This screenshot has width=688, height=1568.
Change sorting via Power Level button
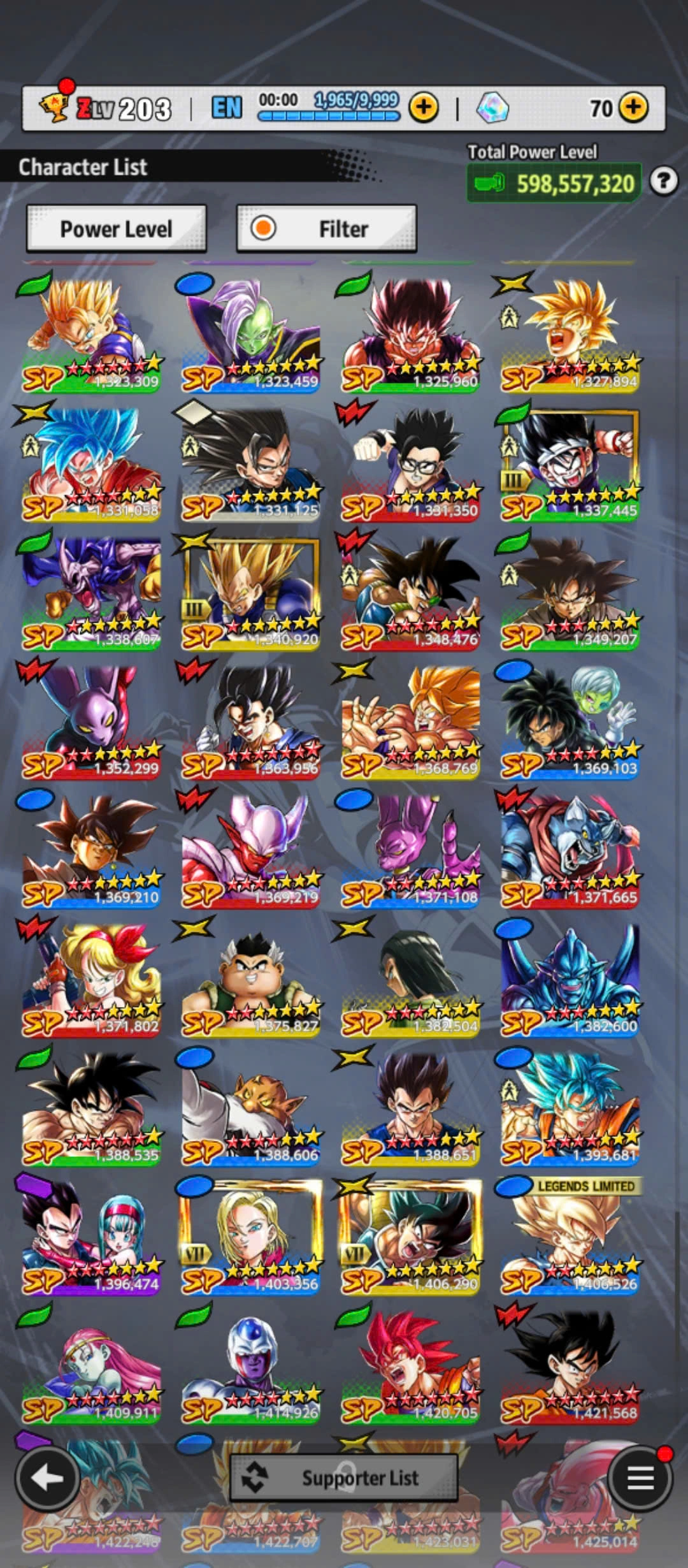point(116,228)
